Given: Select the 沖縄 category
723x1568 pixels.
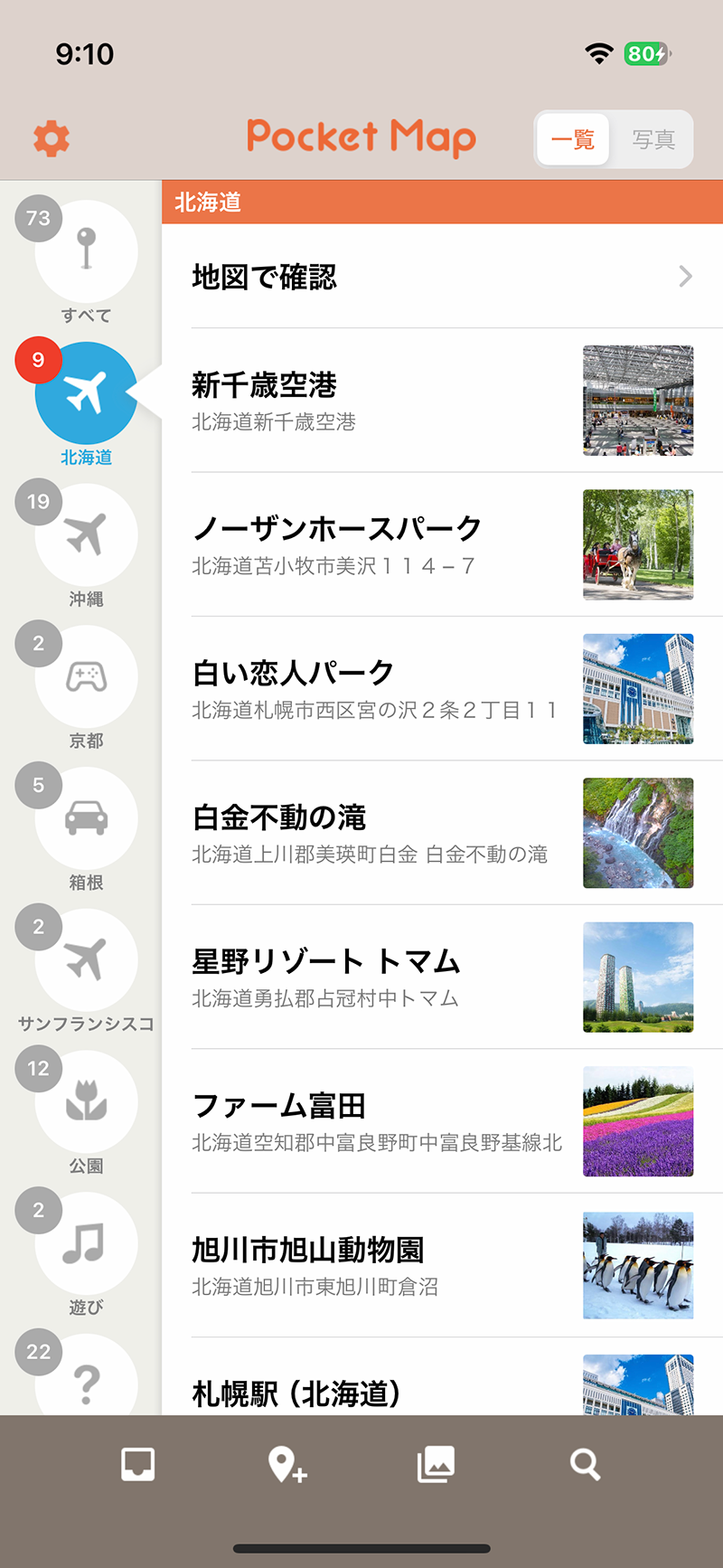Looking at the screenshot, I should click(86, 535).
